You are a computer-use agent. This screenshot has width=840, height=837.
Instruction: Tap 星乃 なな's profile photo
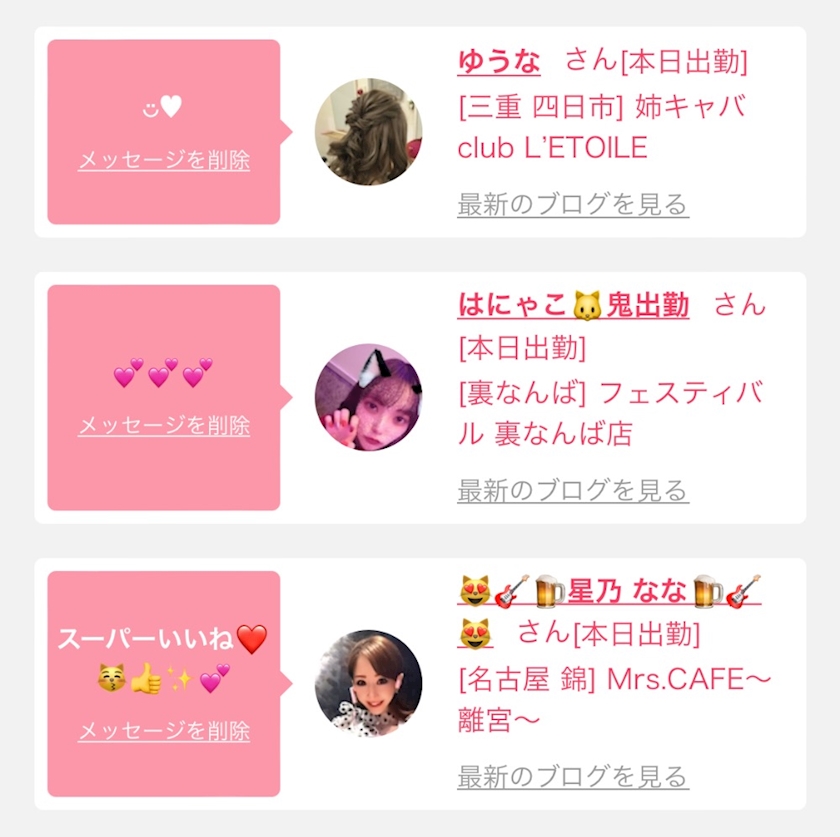pyautogui.click(x=368, y=683)
